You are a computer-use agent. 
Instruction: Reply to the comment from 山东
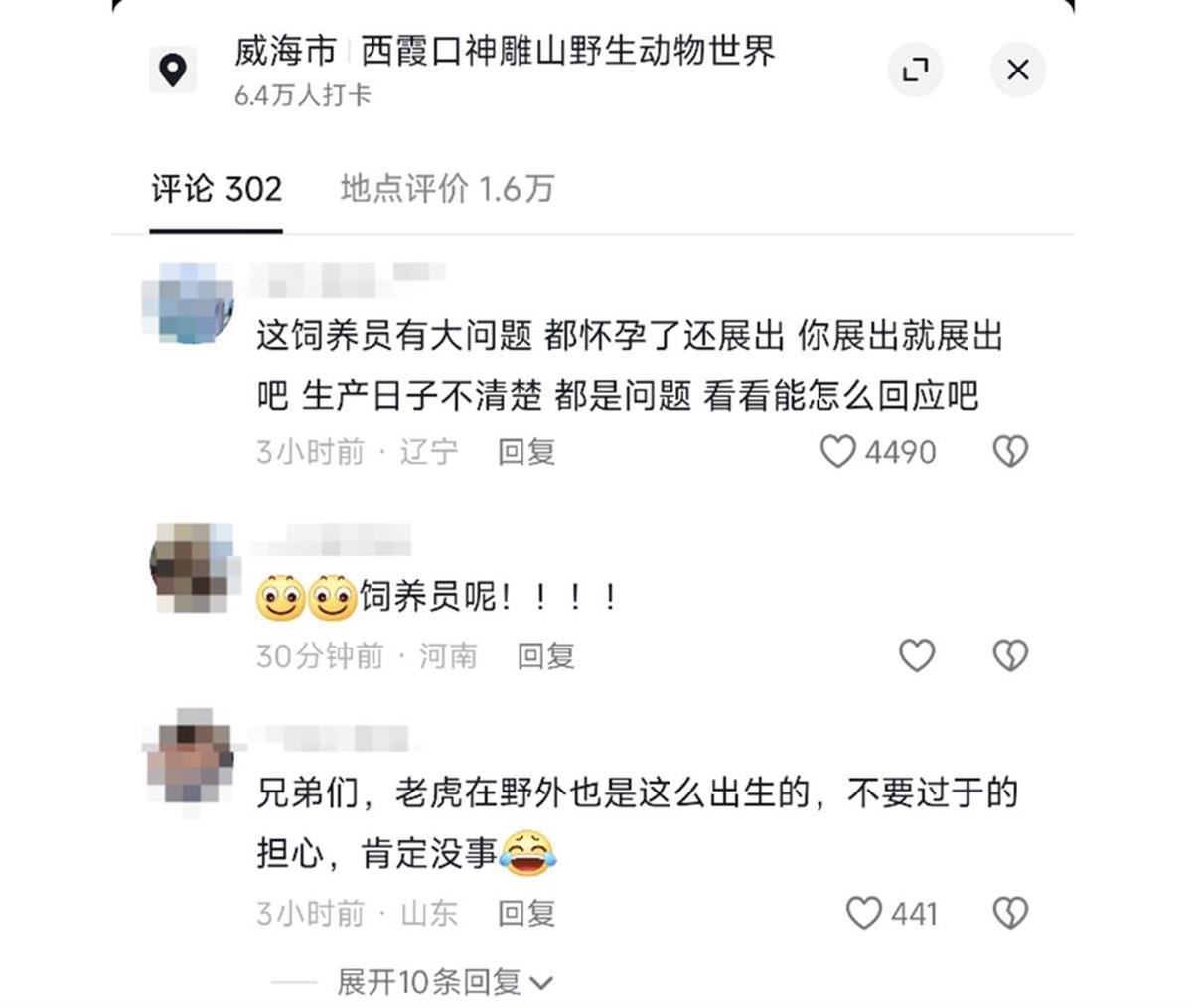click(x=525, y=913)
